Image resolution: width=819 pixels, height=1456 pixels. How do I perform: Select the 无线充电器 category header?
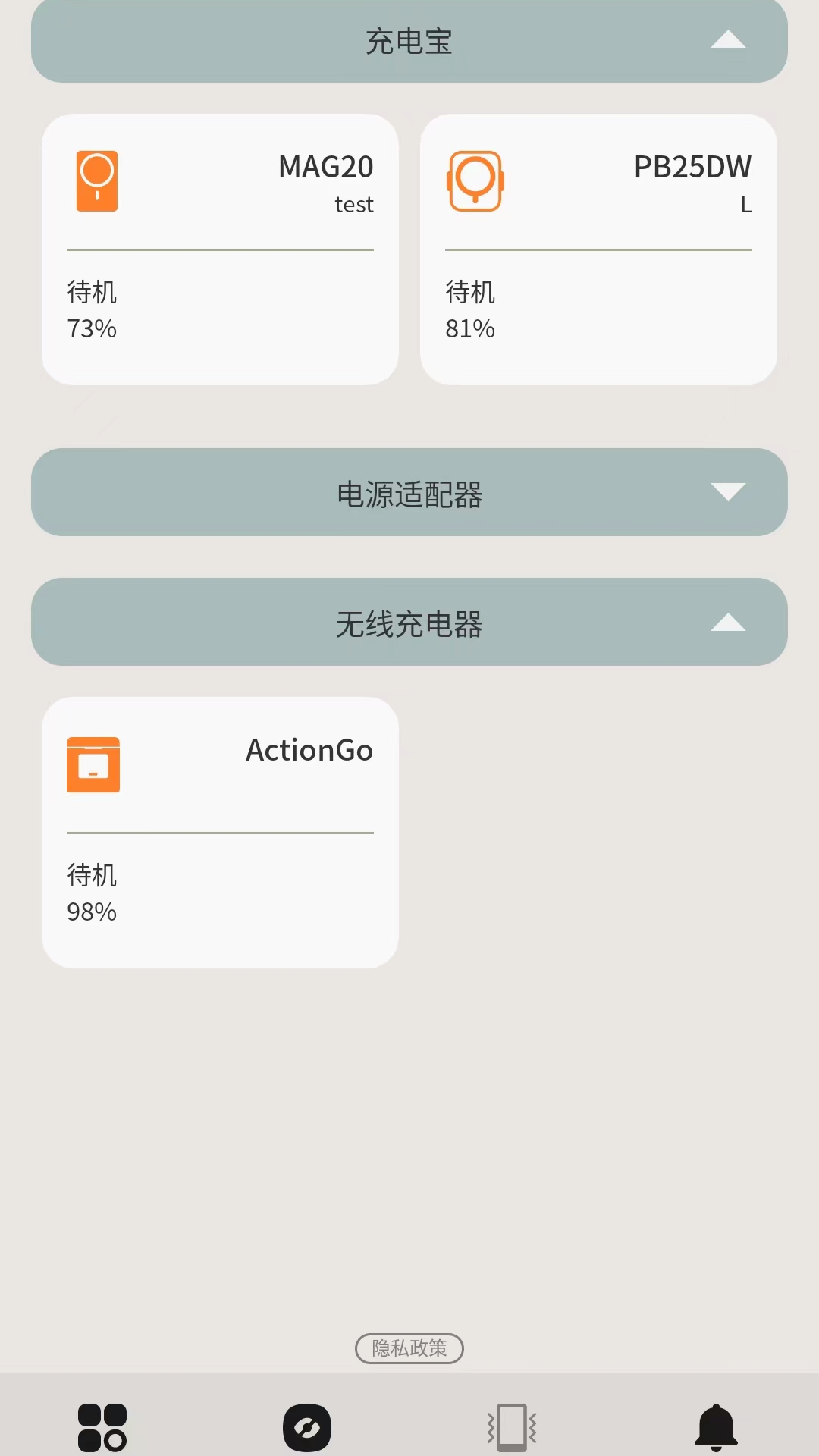(409, 623)
